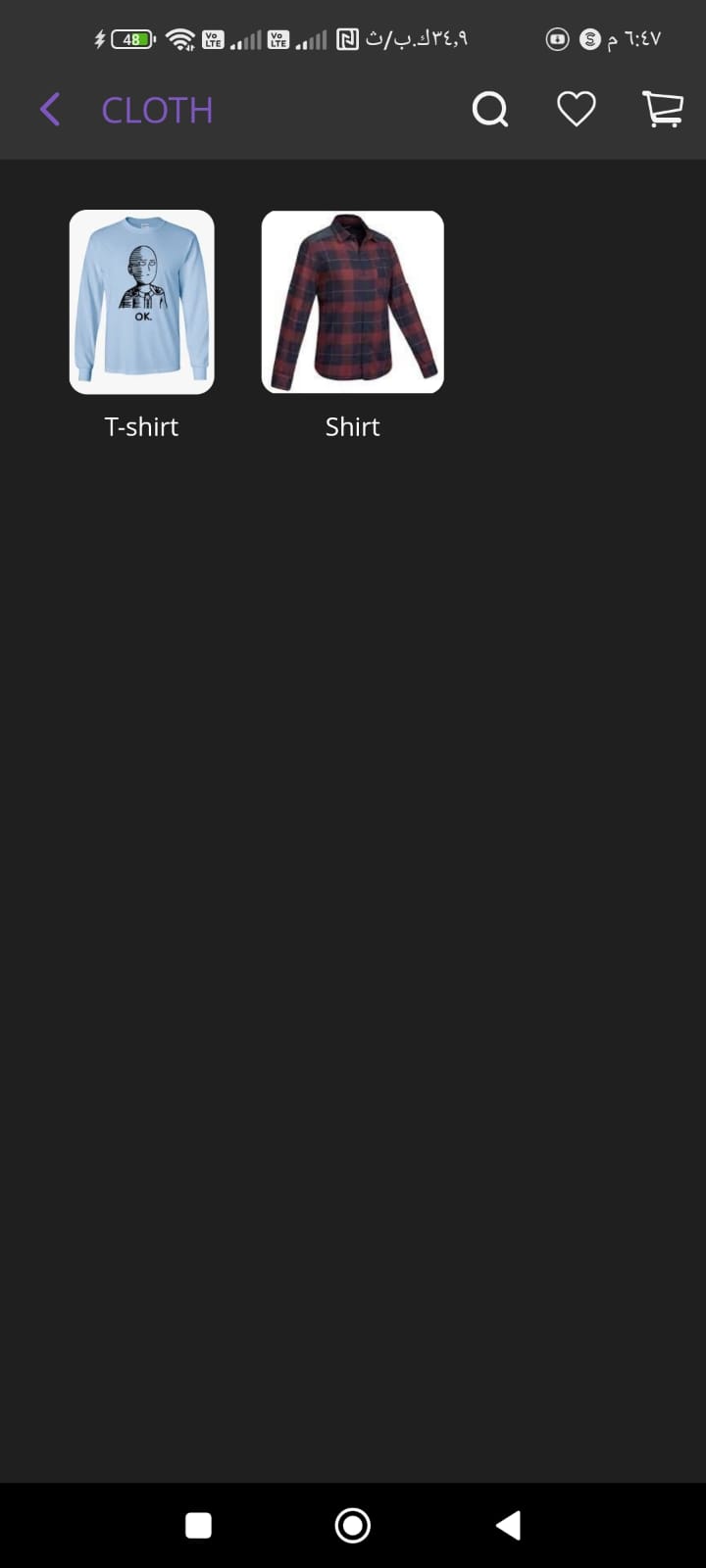Open the shopping cart
The height and width of the screenshot is (1568, 706).
click(663, 109)
